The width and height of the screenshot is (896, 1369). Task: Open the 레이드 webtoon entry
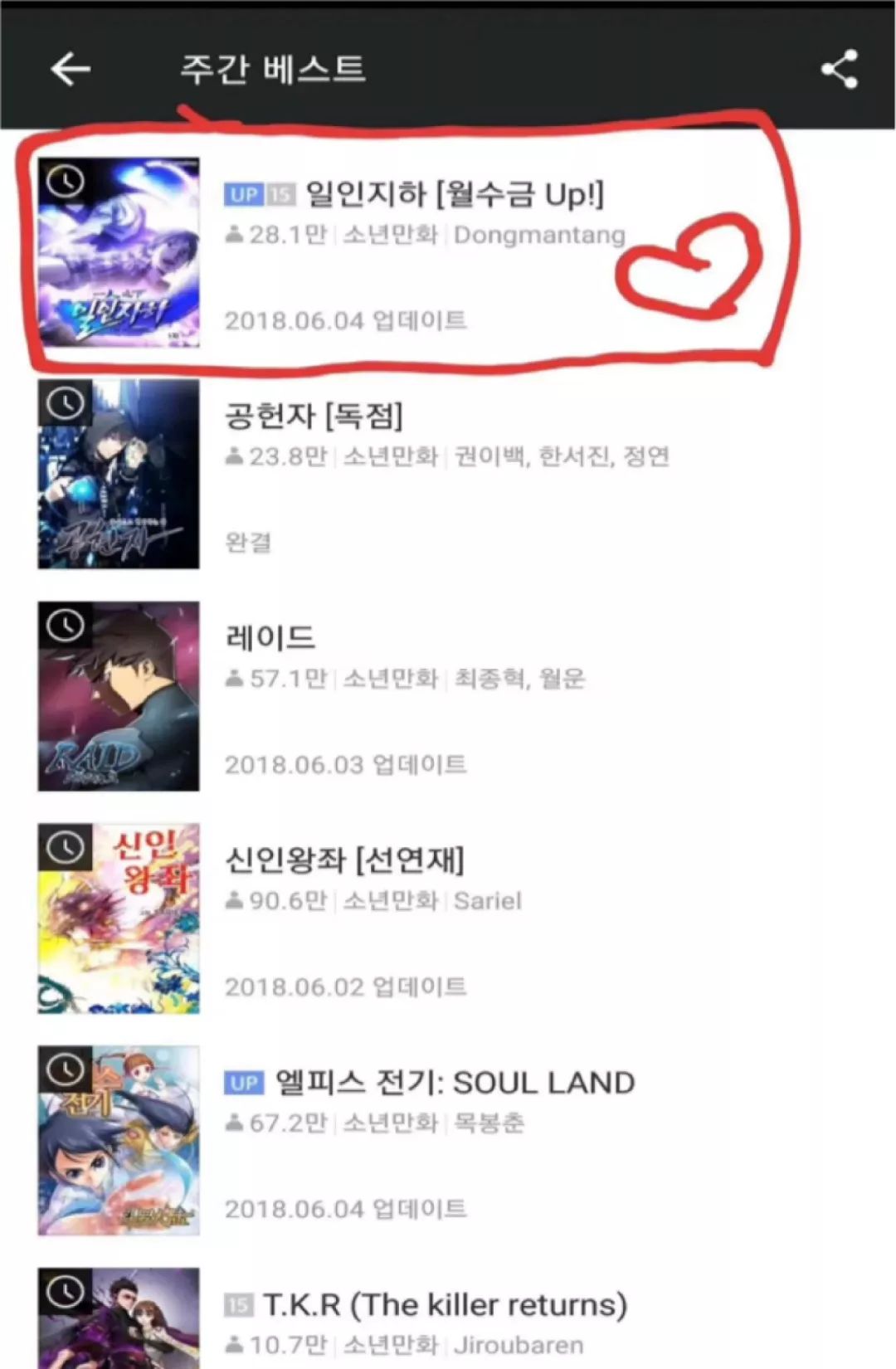point(270,638)
